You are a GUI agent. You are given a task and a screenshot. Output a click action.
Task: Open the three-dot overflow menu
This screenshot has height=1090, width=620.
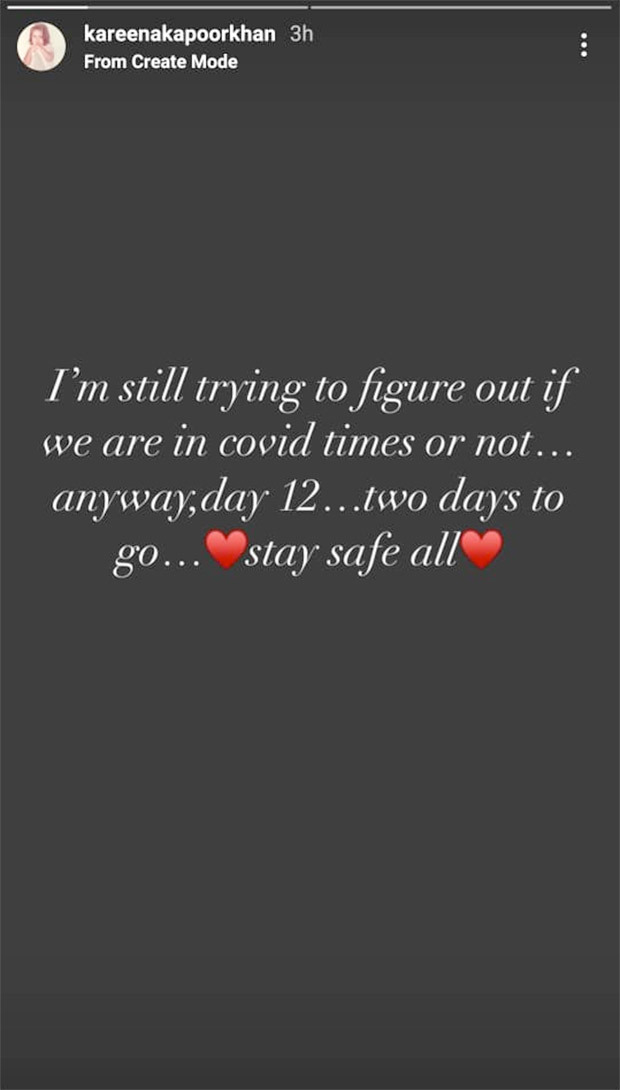pos(583,45)
